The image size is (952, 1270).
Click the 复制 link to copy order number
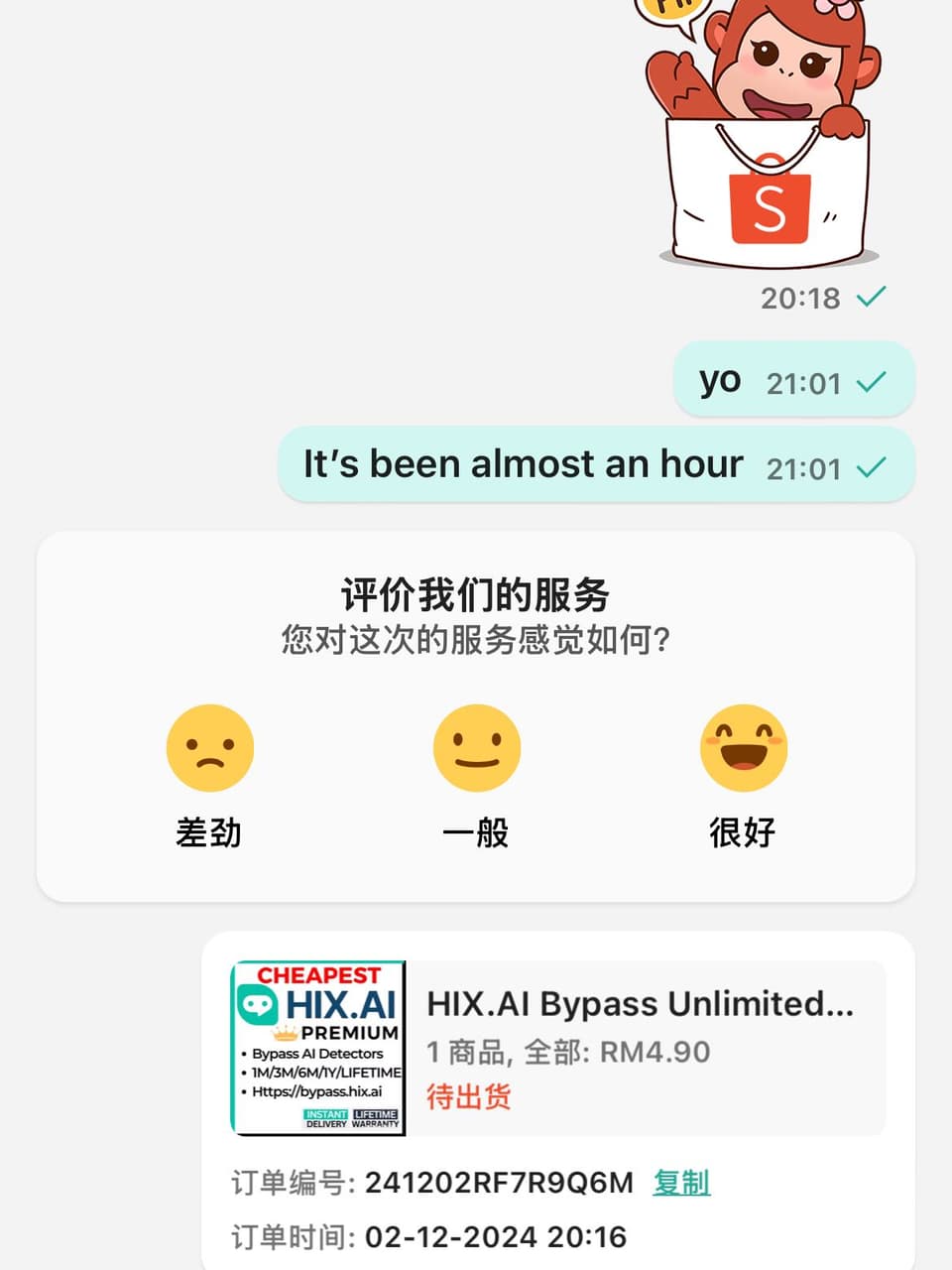click(680, 1182)
